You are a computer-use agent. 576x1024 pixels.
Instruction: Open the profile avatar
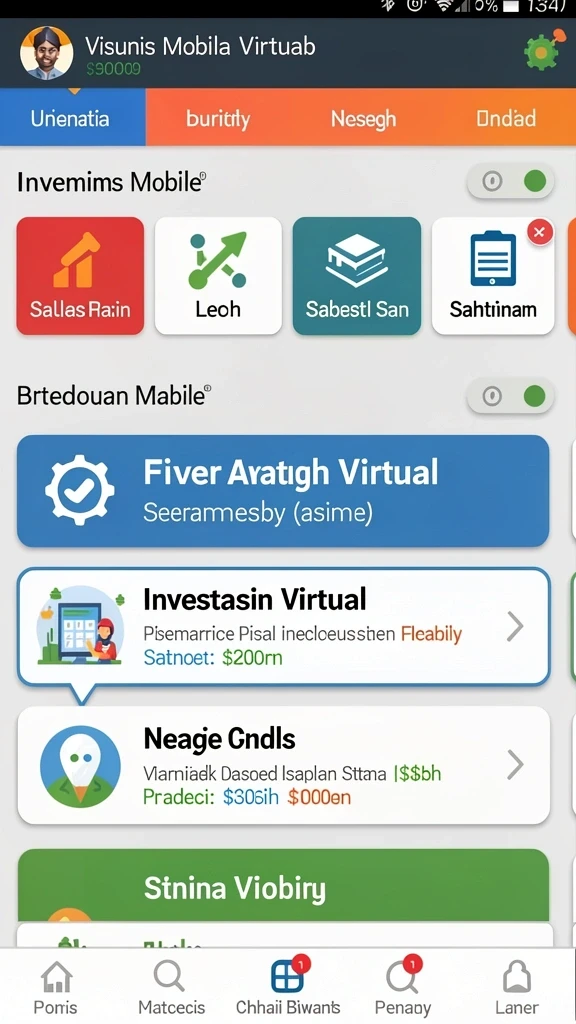tap(46, 53)
